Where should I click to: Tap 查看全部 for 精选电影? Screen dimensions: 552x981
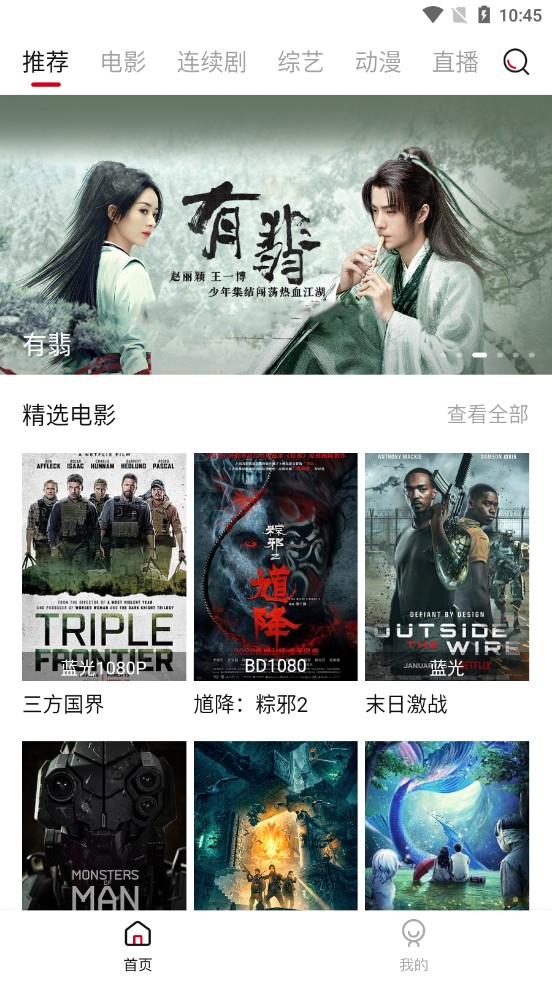click(488, 414)
